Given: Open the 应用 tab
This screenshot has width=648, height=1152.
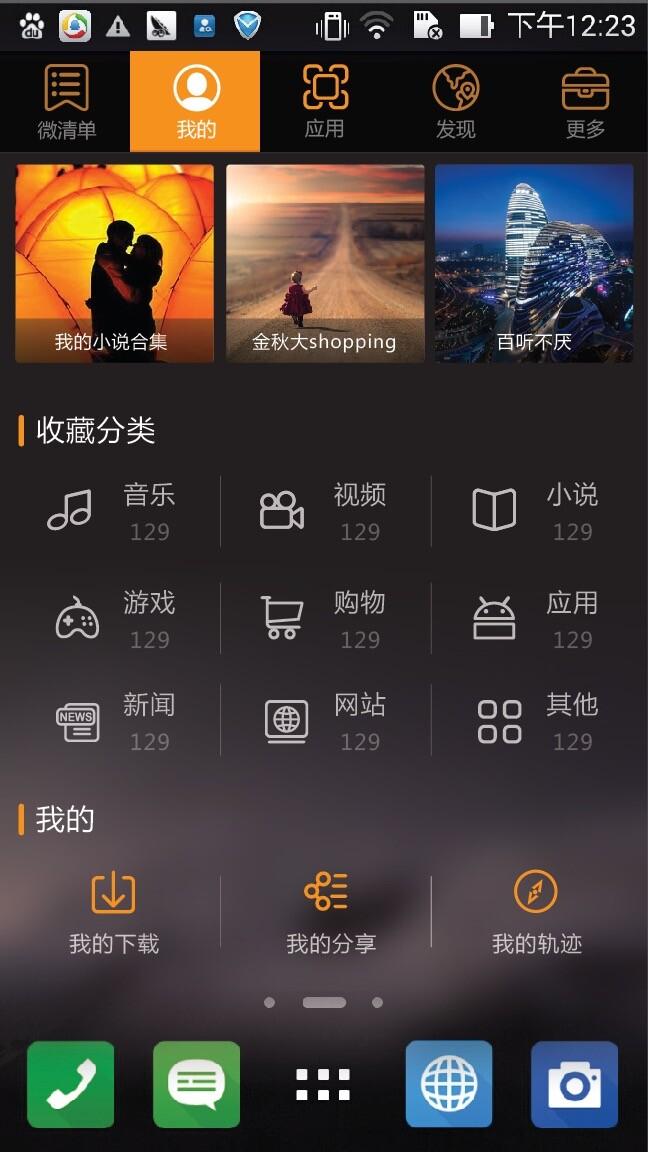Looking at the screenshot, I should [325, 102].
